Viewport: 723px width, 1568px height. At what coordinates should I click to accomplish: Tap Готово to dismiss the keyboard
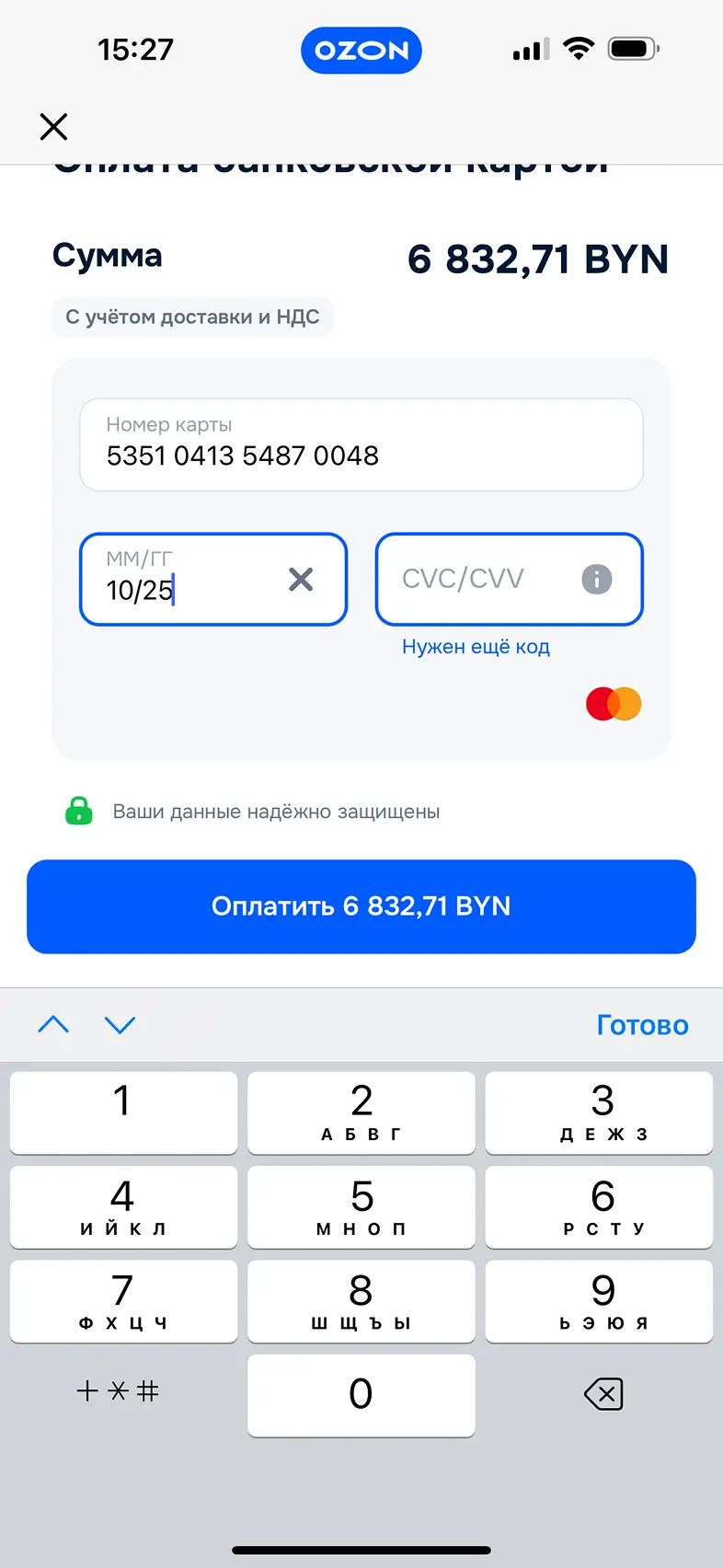641,1024
